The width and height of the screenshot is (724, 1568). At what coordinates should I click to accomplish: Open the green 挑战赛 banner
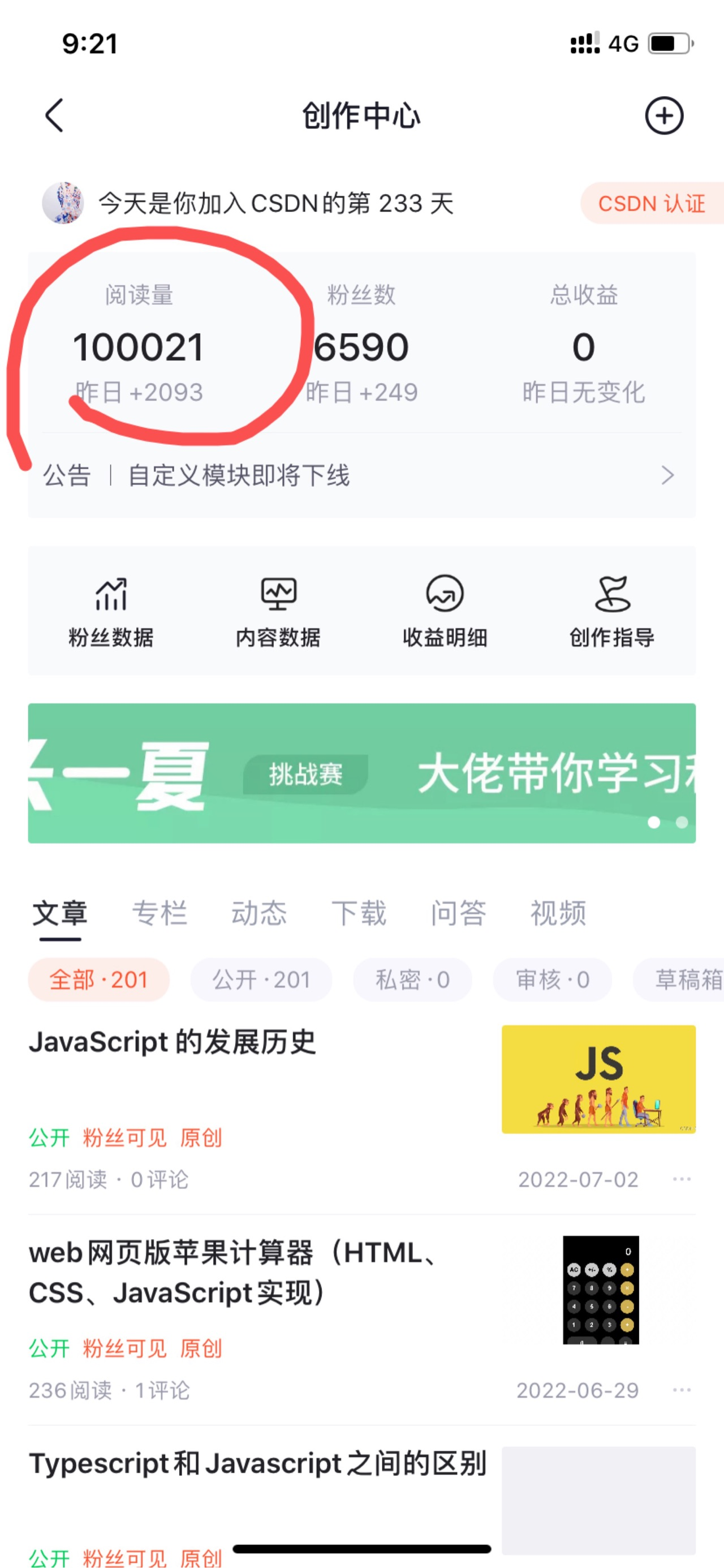[361, 773]
